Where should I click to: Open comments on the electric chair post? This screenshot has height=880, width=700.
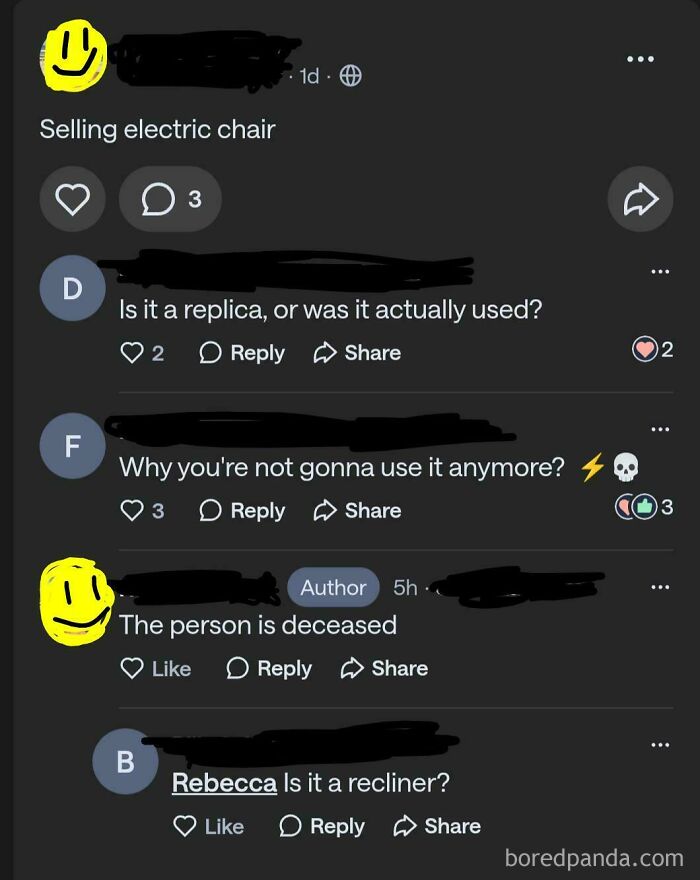(170, 200)
